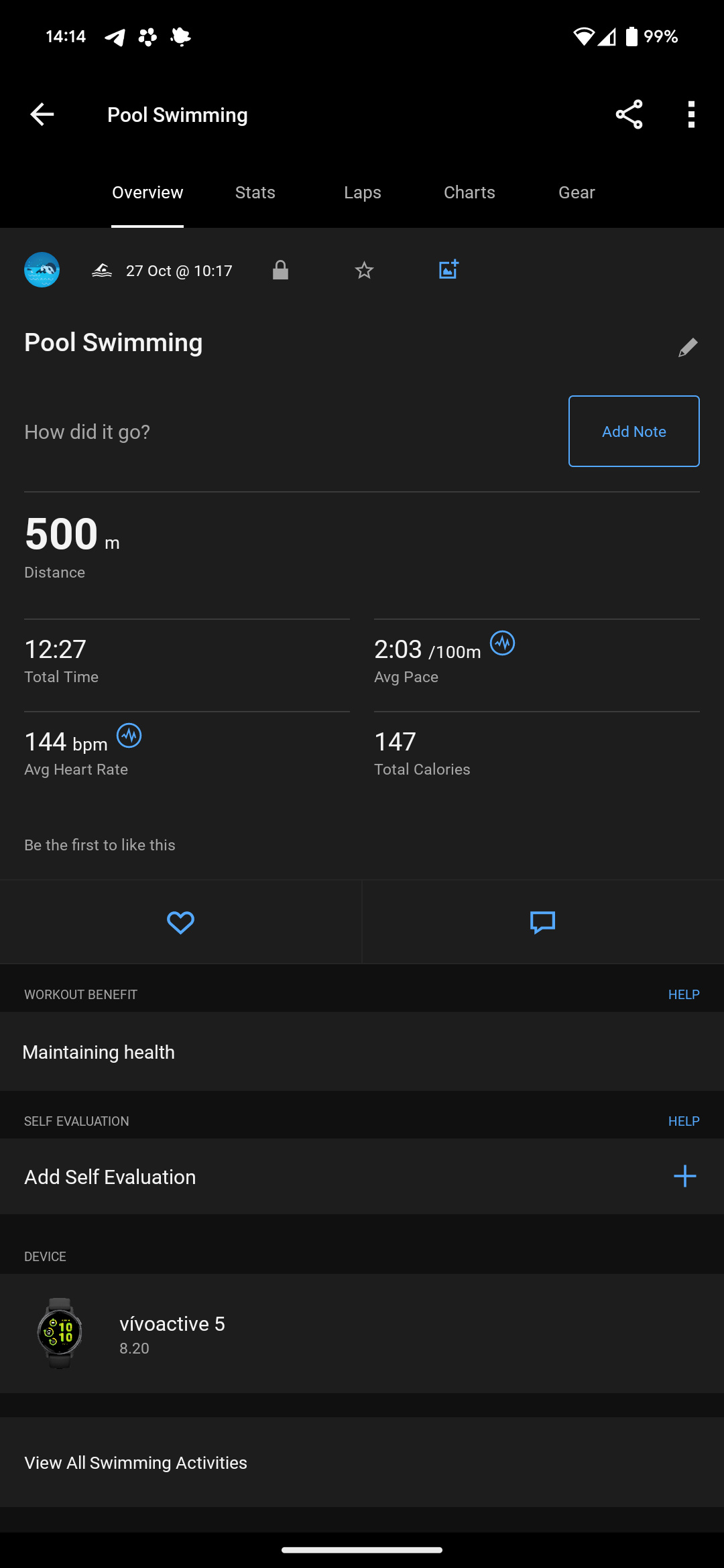Mark activity as favorite with star
This screenshot has width=724, height=1568.
pos(364,270)
